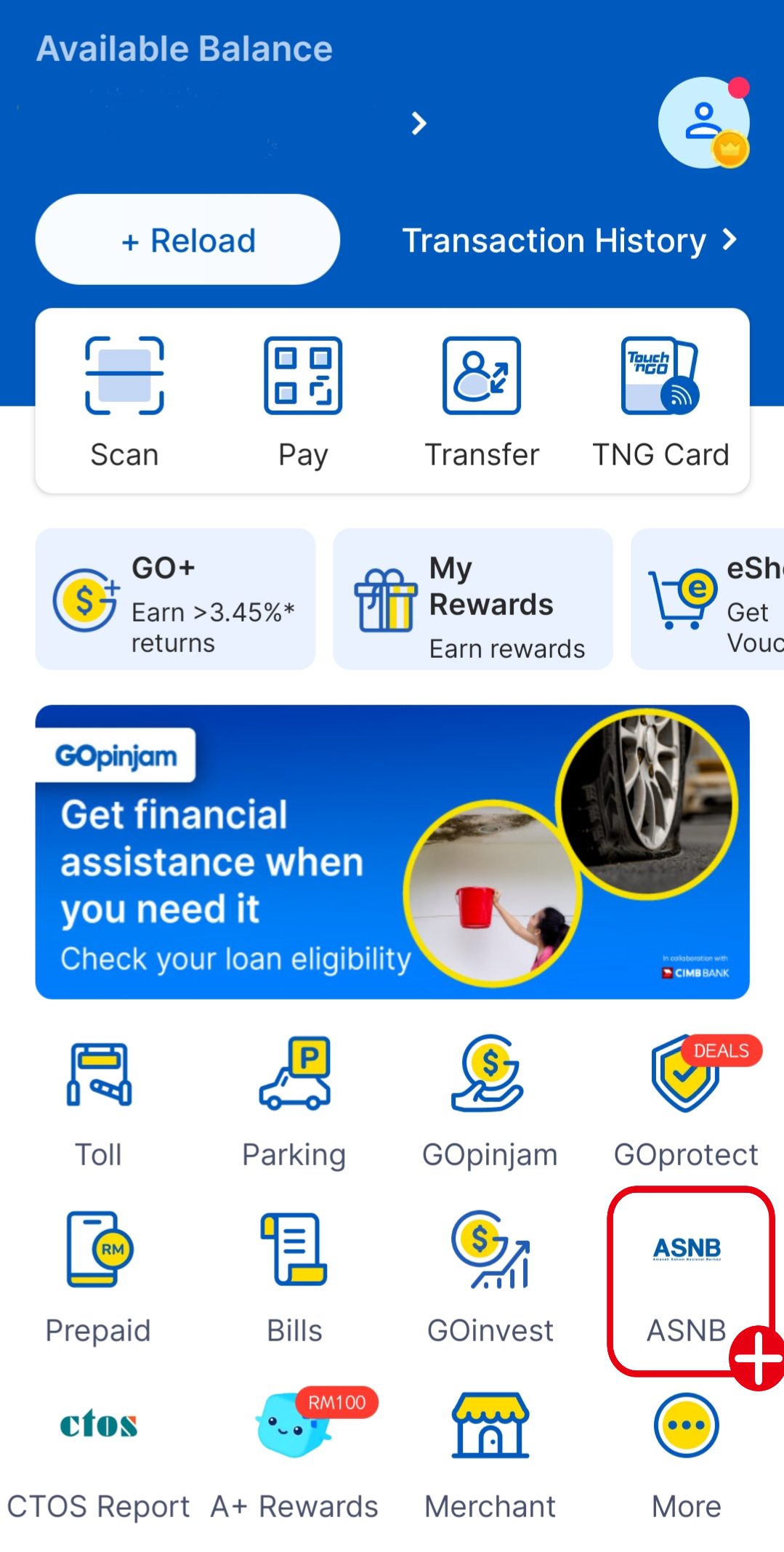Open the ASNB service

point(687,1279)
